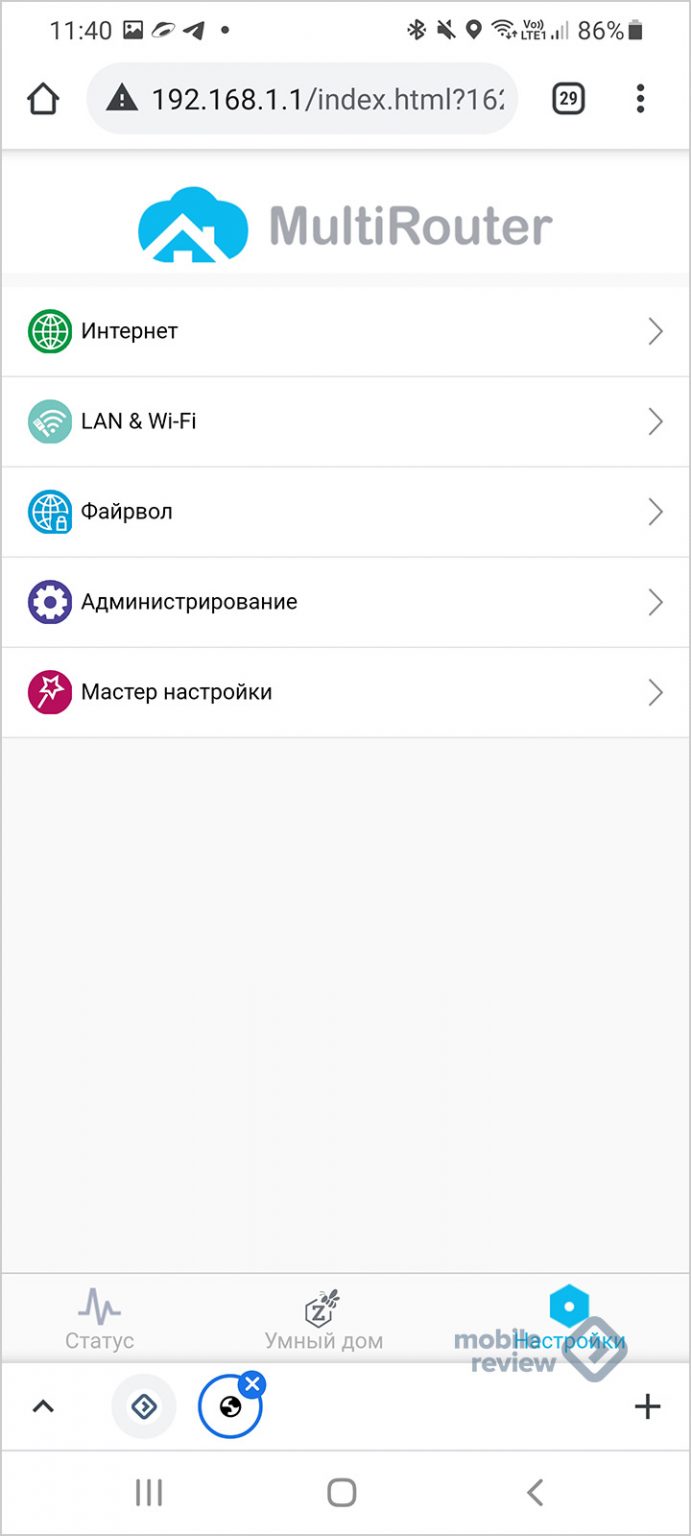Screen dimensions: 691x1536
Task: Launch Мастер настройки wizard
Action: (345, 692)
